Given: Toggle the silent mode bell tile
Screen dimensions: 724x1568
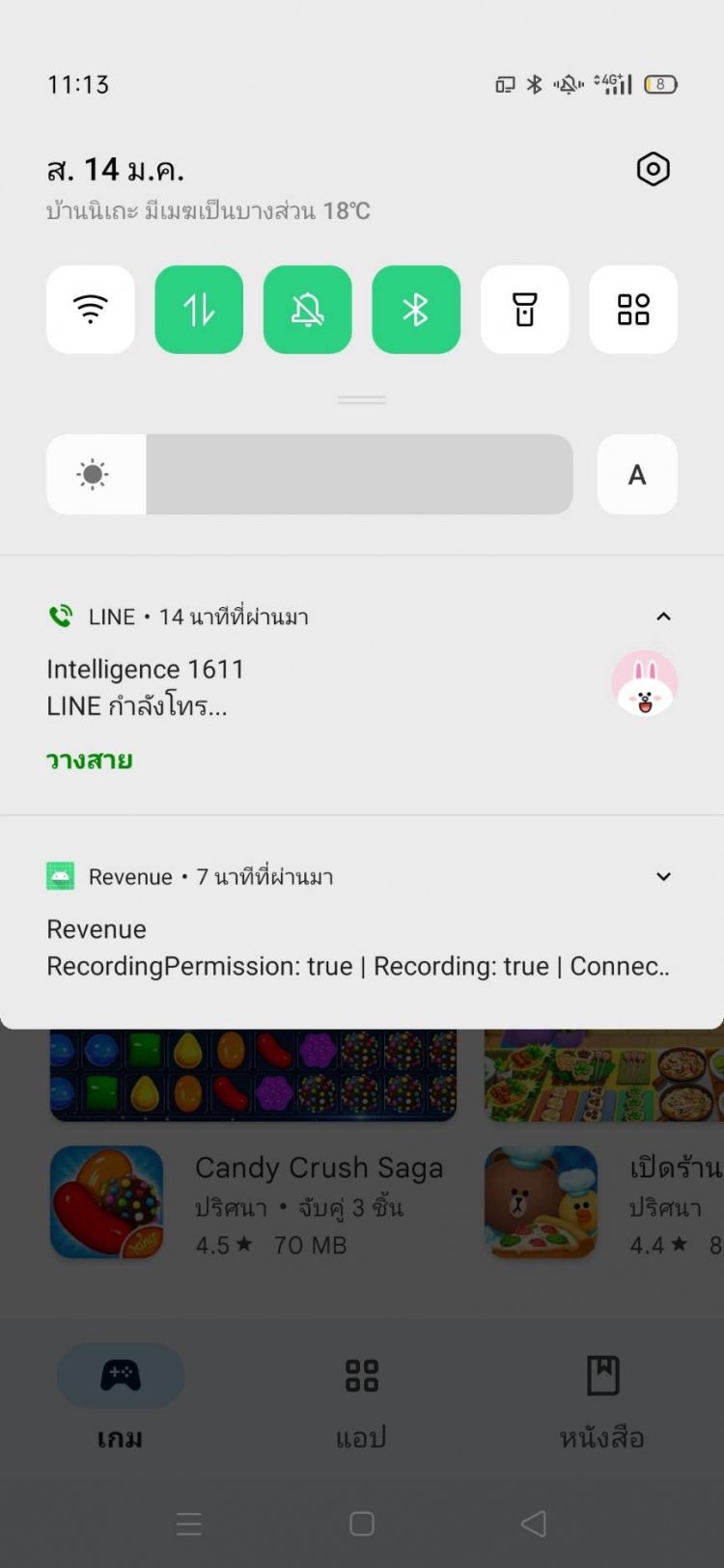Looking at the screenshot, I should coord(307,310).
